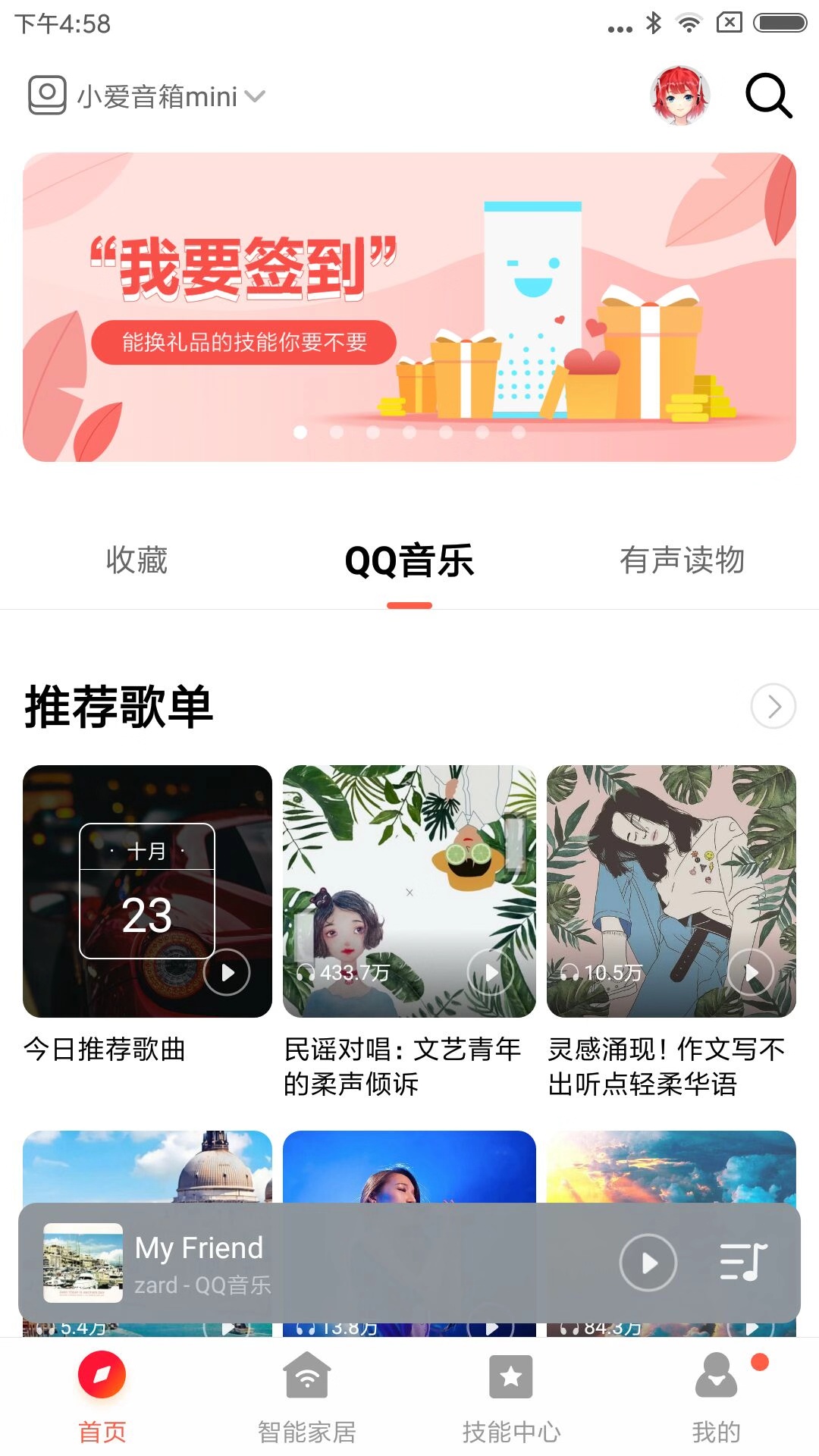Play the 今日推荐歌曲 playlist

click(227, 972)
